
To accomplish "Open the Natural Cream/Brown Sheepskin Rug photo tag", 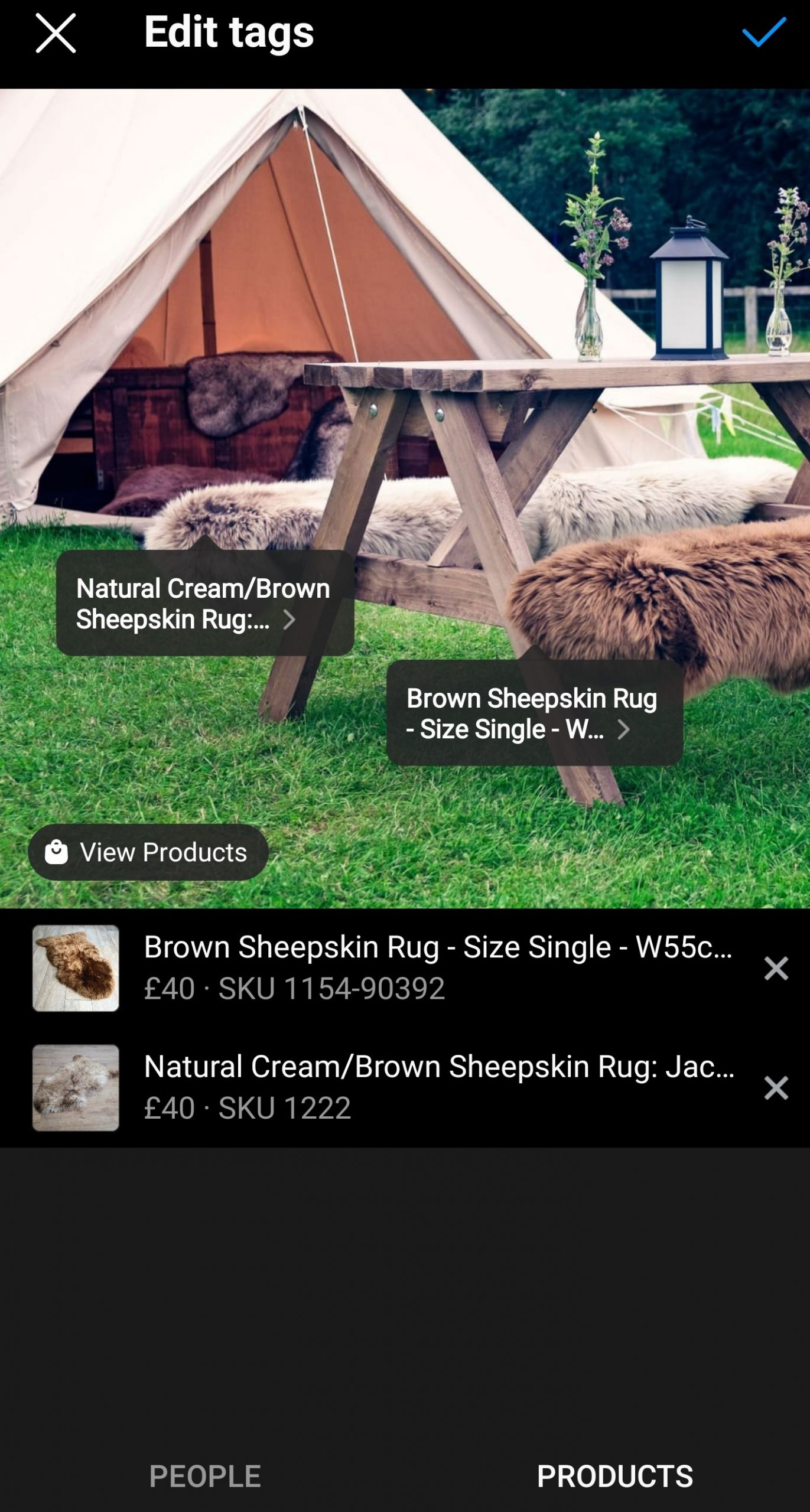I will tap(205, 602).
